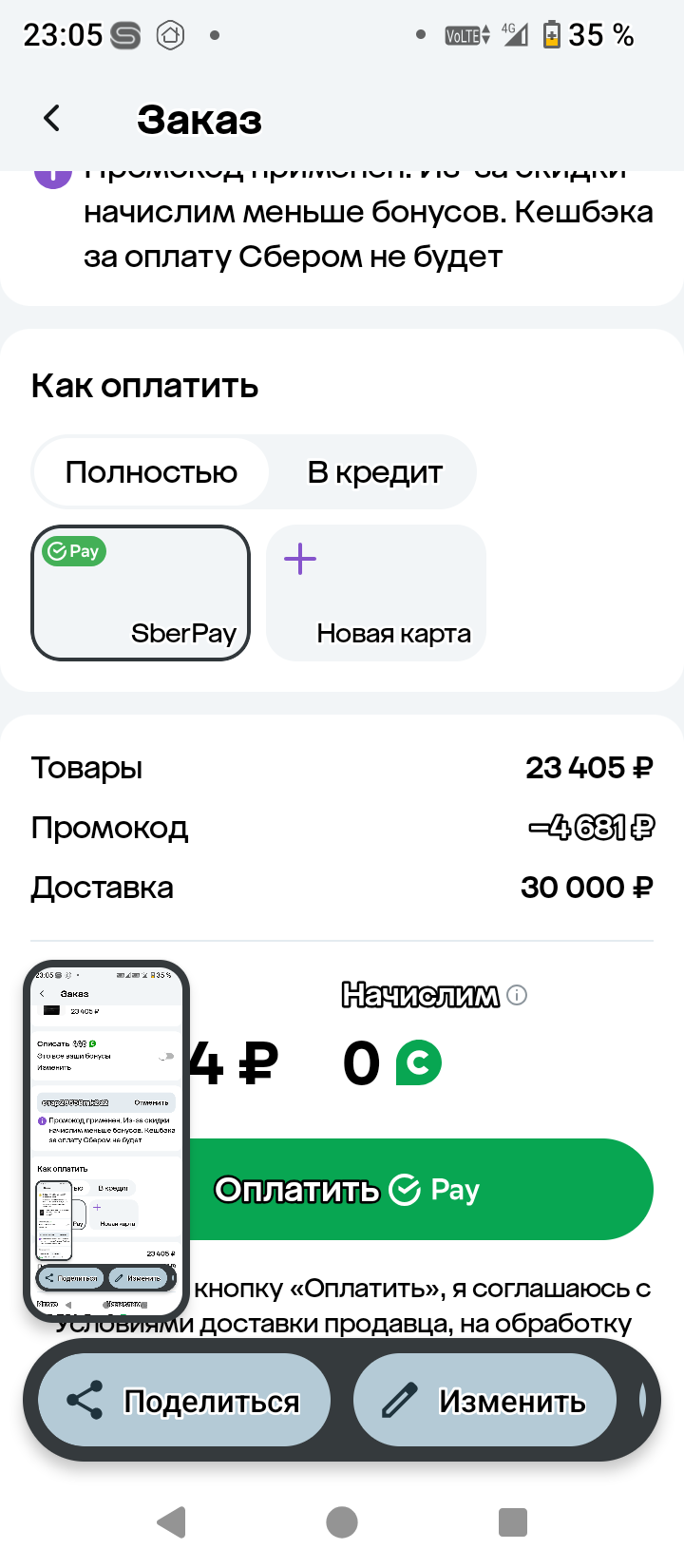Switch to the В кредит option
Image resolution: width=684 pixels, height=1568 pixels.
coord(374,472)
